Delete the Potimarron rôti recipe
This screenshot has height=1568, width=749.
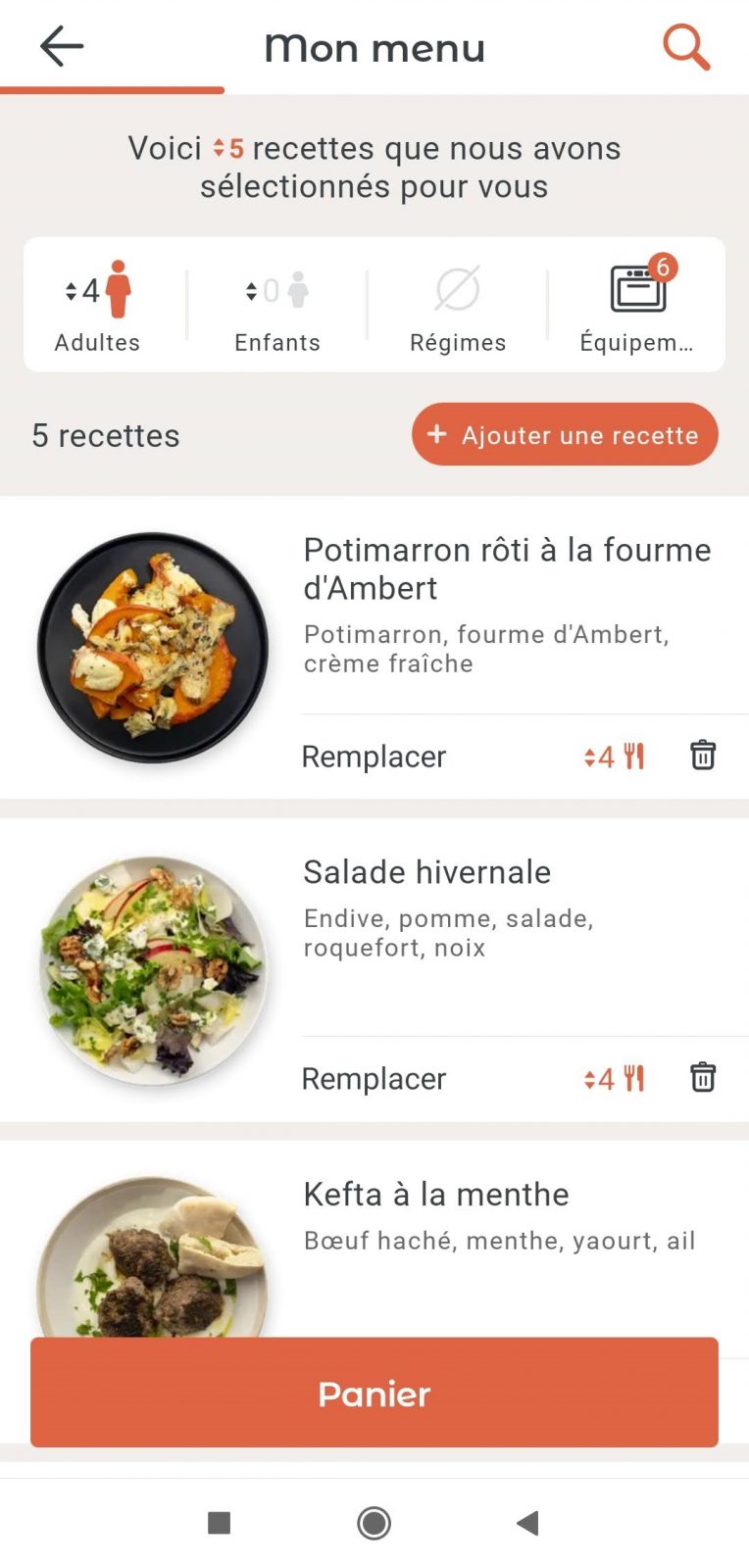point(703,756)
